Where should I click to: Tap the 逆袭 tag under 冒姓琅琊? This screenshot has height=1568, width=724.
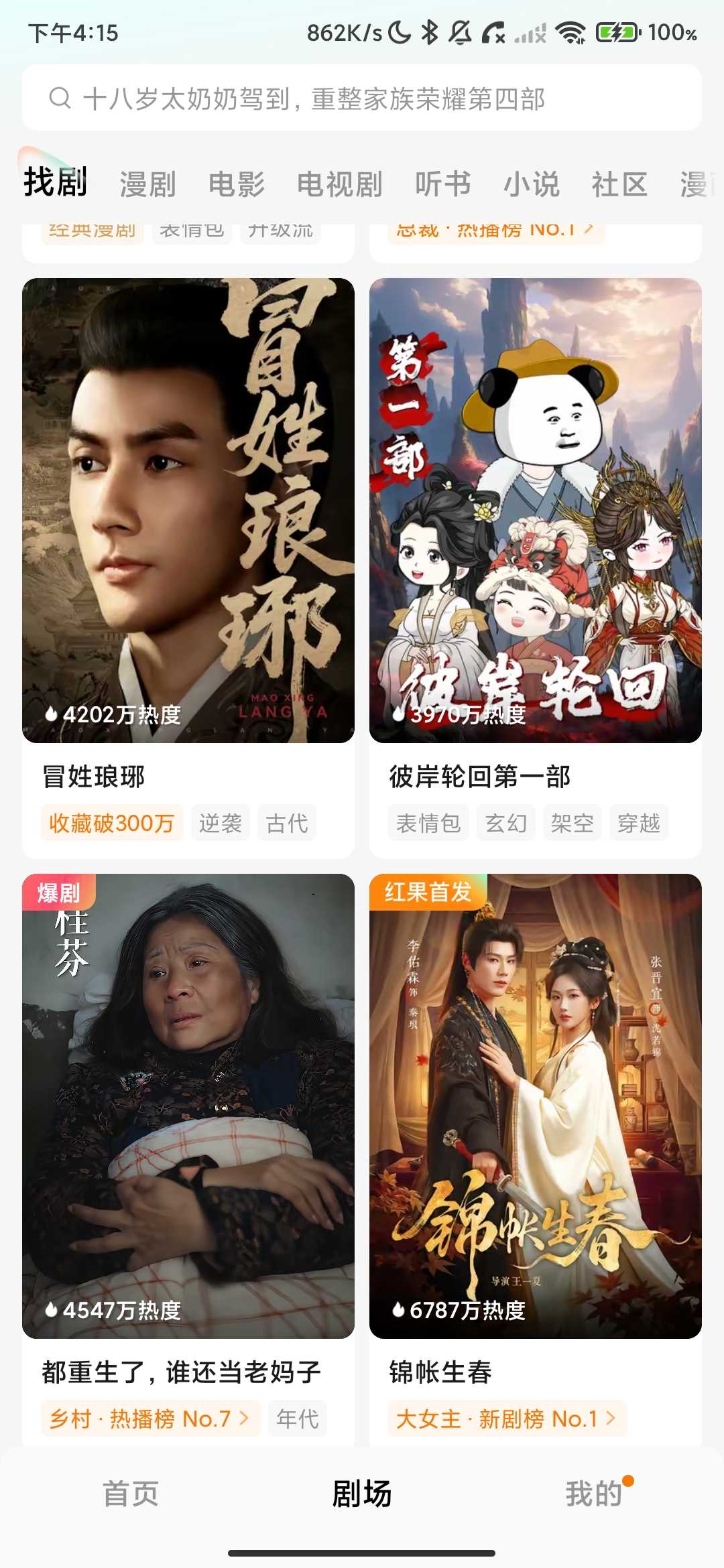[x=220, y=823]
